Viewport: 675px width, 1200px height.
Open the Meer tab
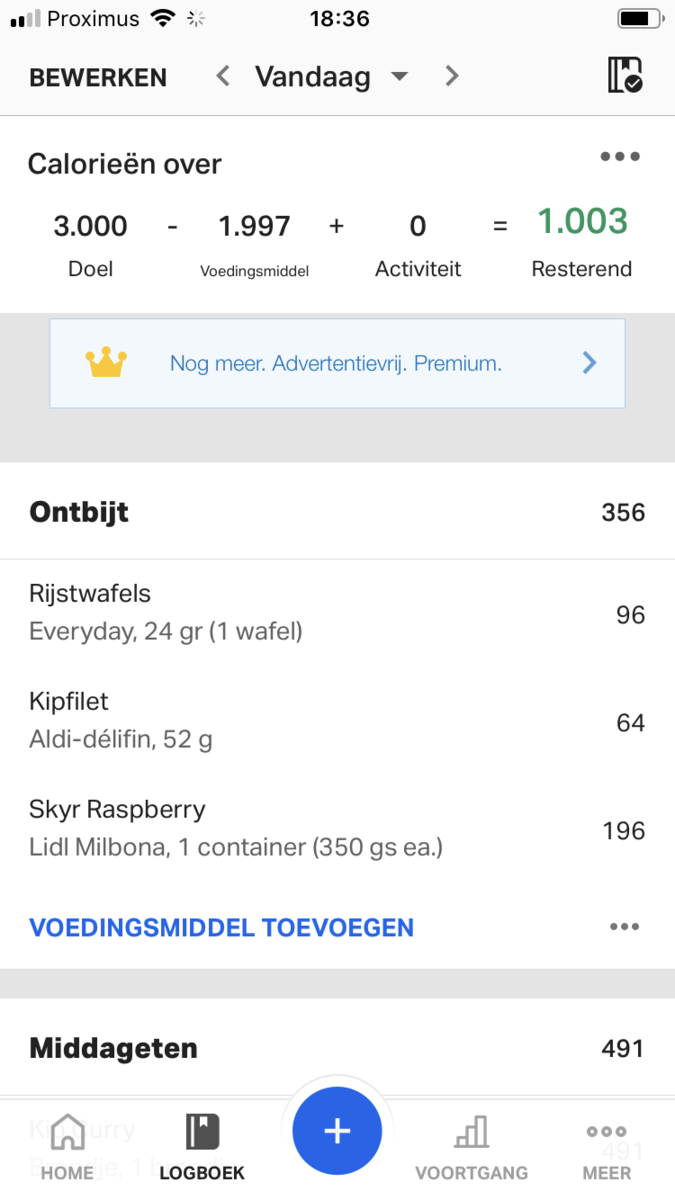coord(607,1147)
